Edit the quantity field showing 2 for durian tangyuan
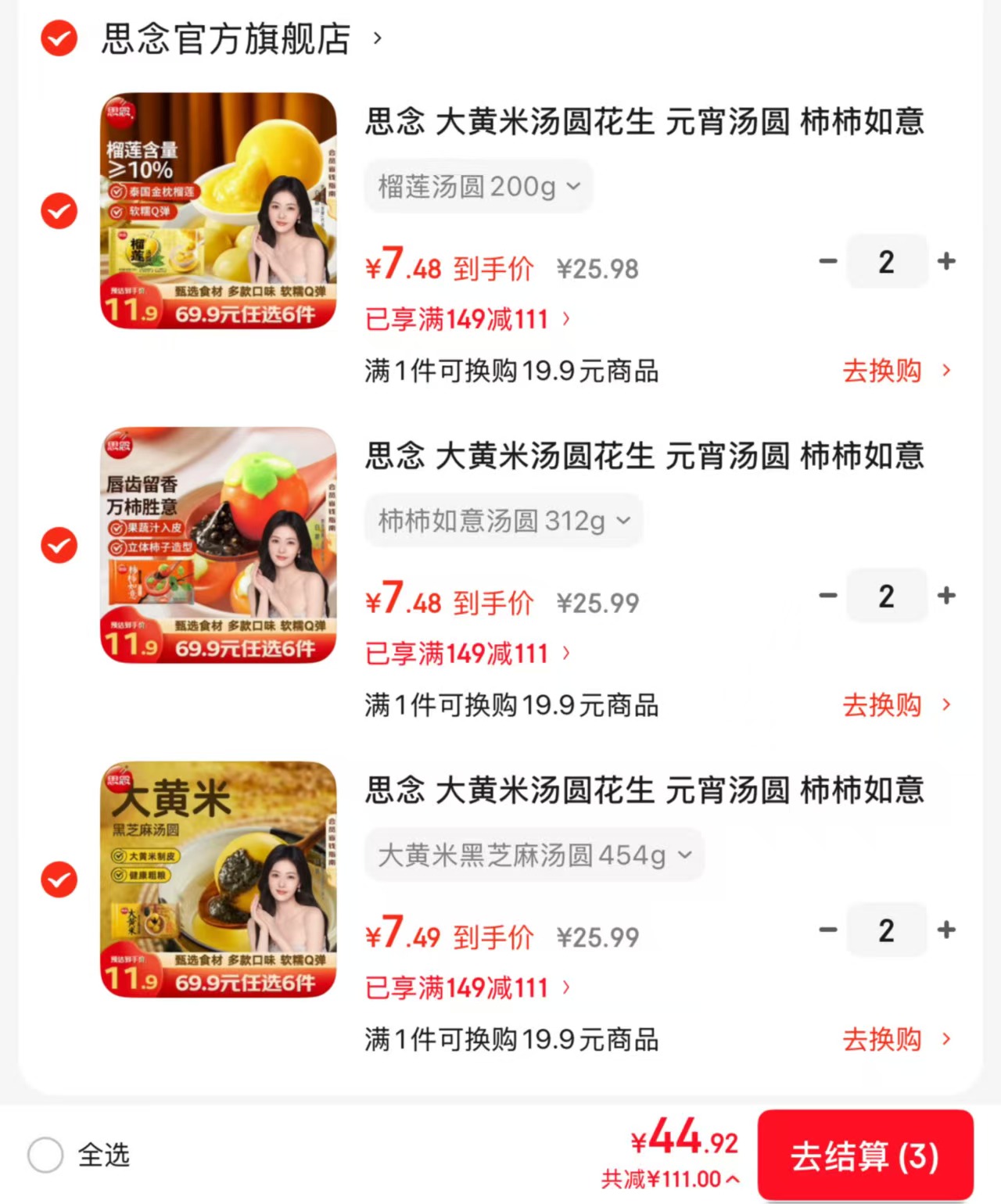The width and height of the screenshot is (1001, 1204). (x=888, y=261)
